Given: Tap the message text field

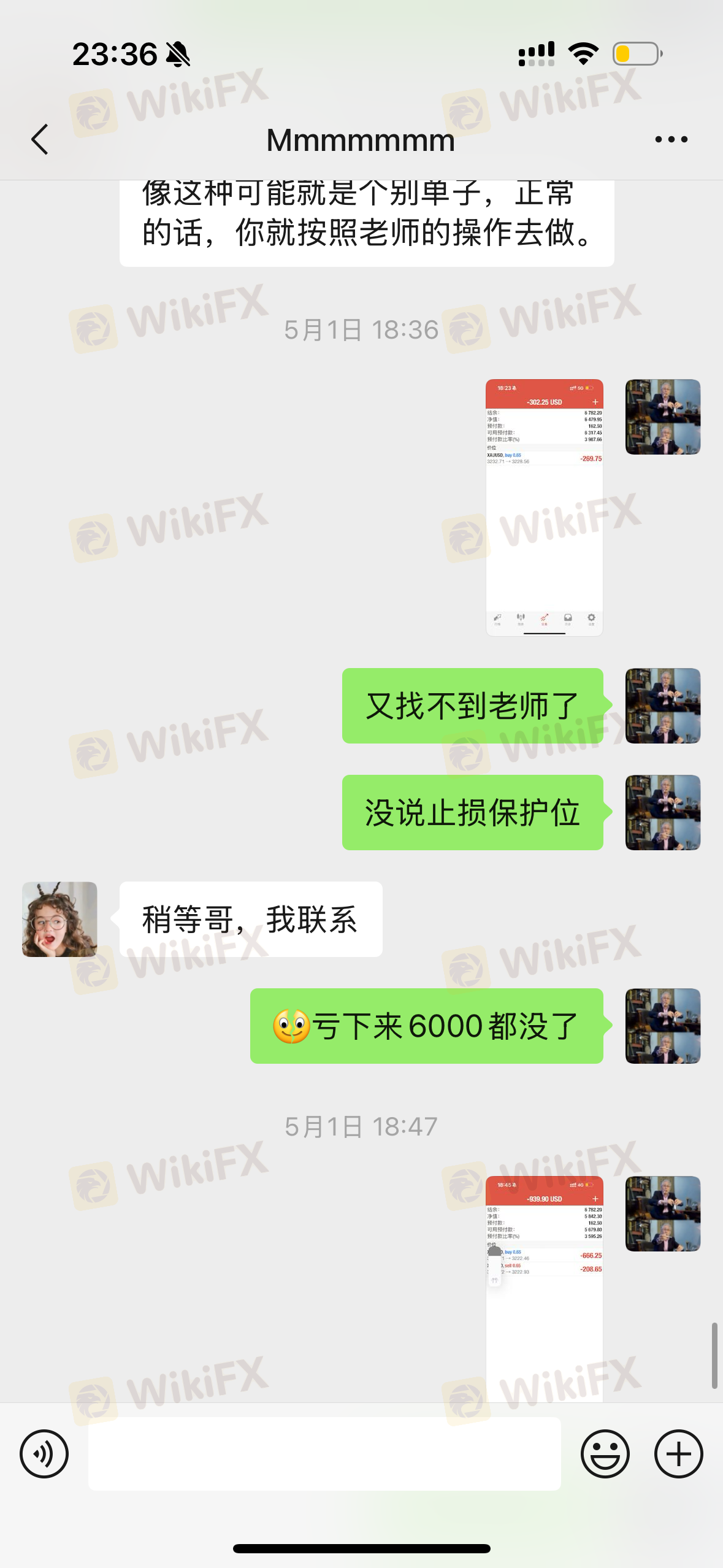Looking at the screenshot, I should click(324, 1453).
